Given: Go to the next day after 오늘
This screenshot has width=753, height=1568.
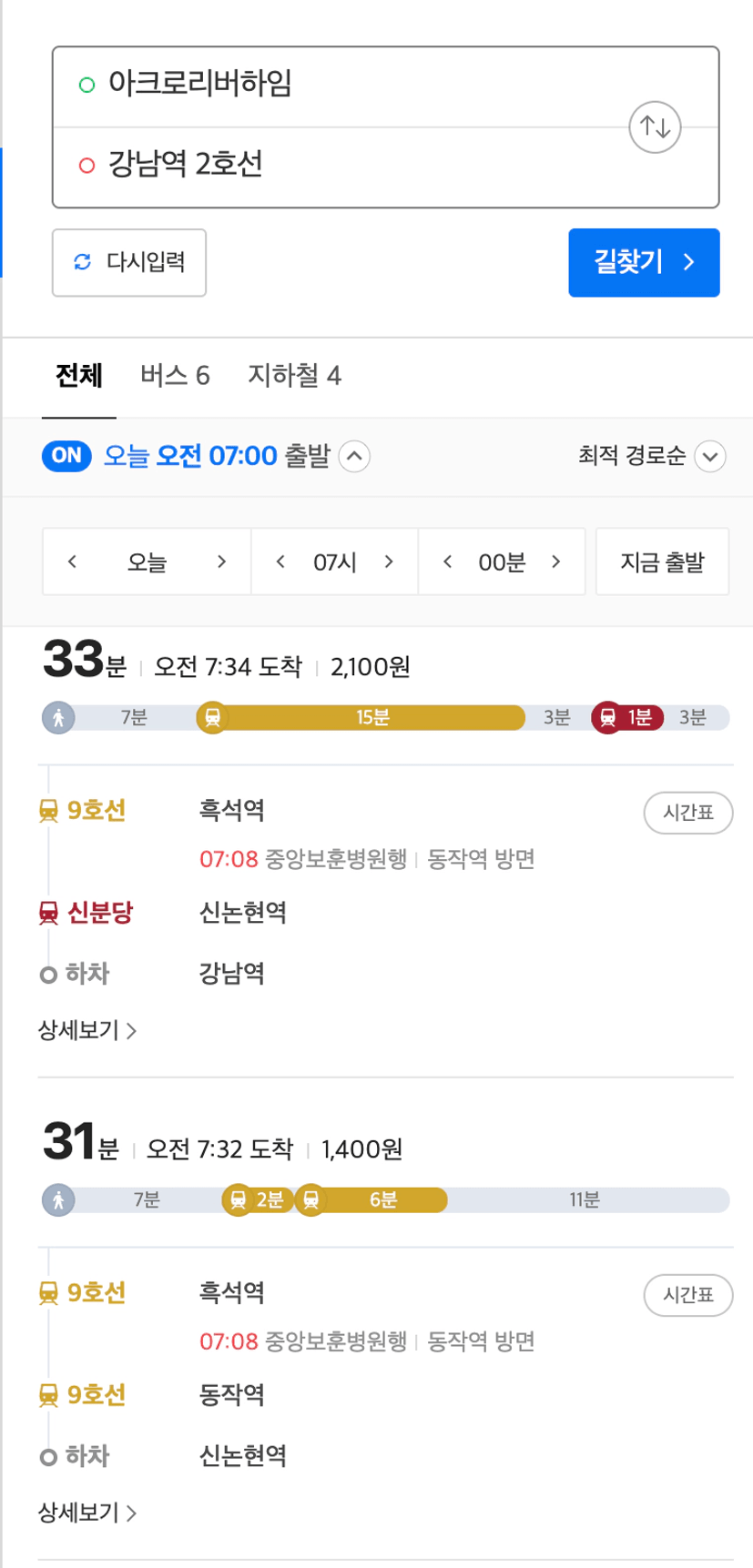Looking at the screenshot, I should coord(221,561).
